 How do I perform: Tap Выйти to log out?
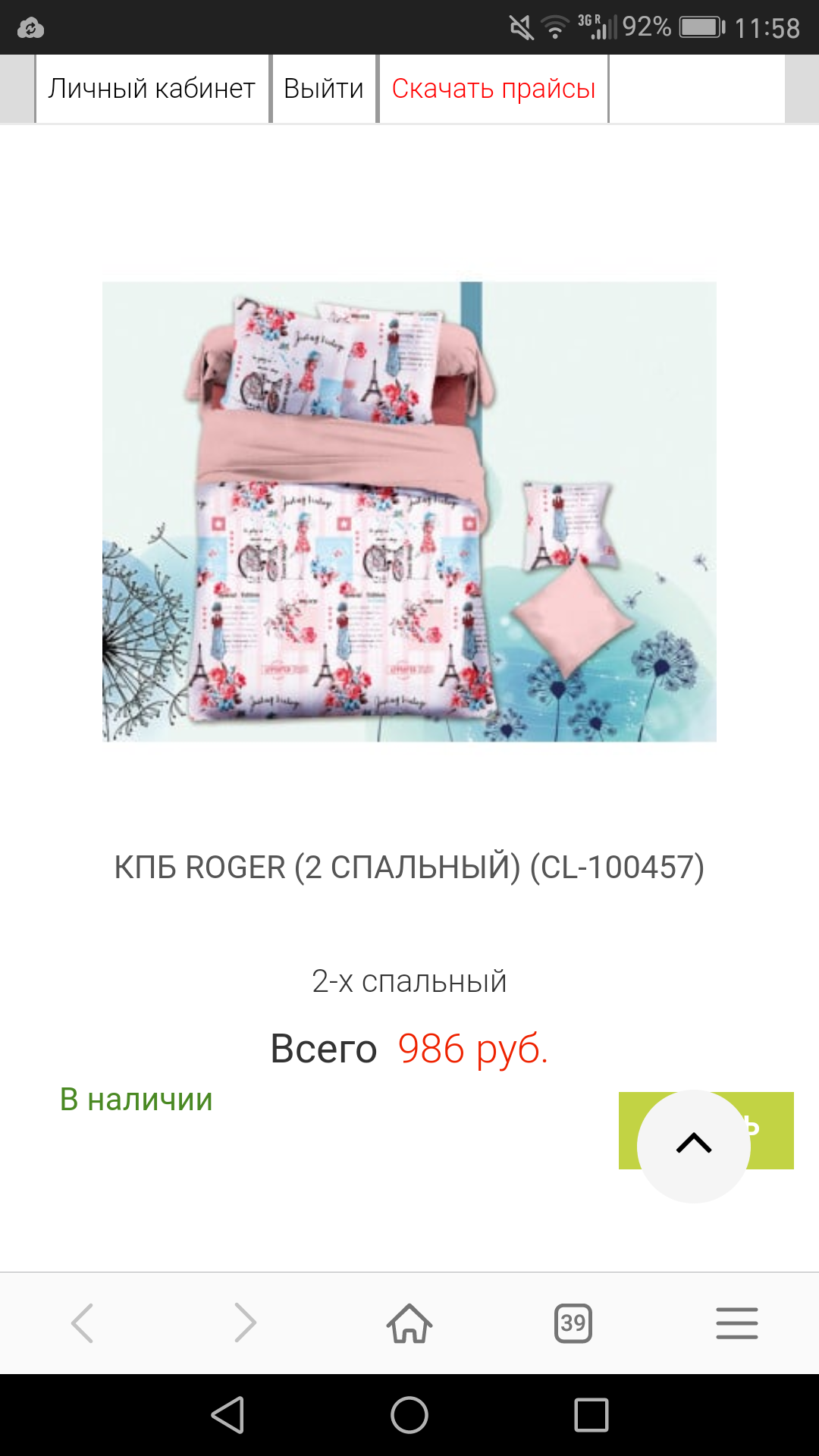coord(324,89)
